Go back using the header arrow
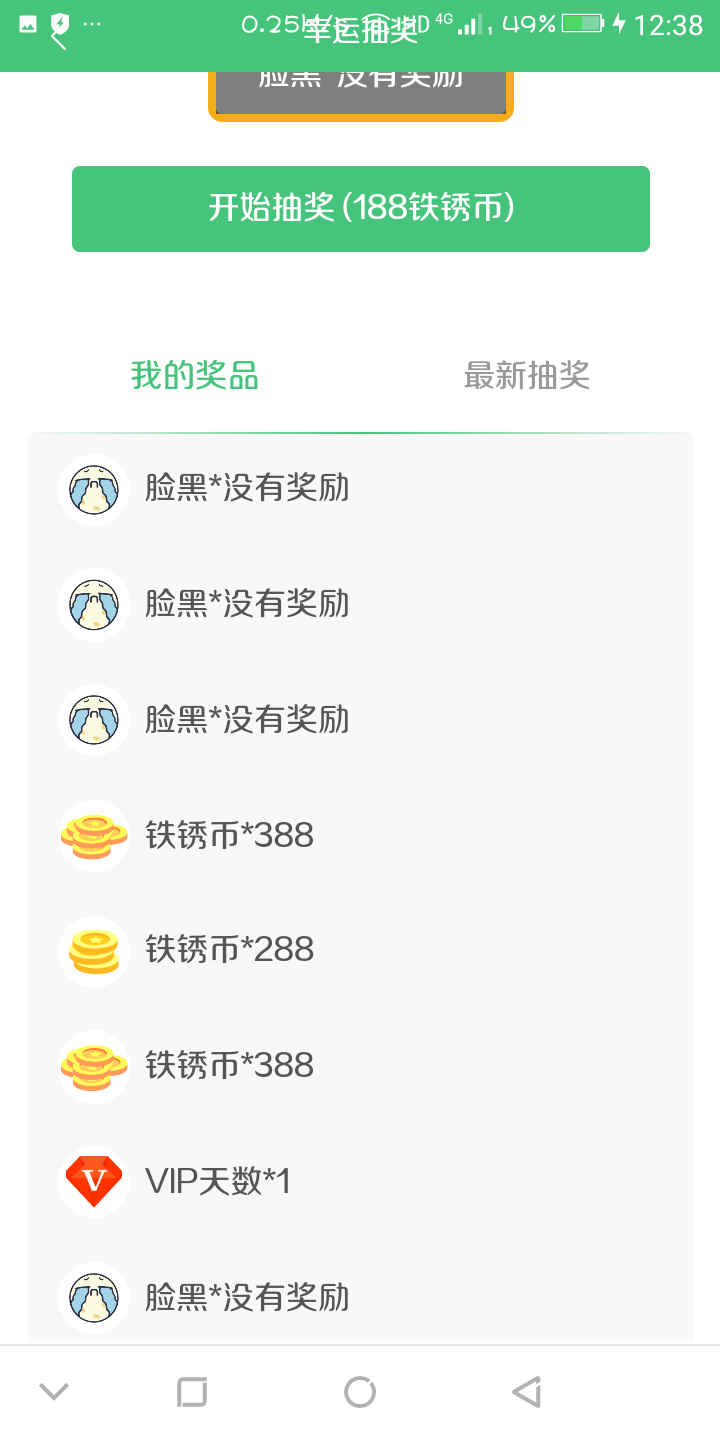The height and width of the screenshot is (1440, 720). click(58, 38)
